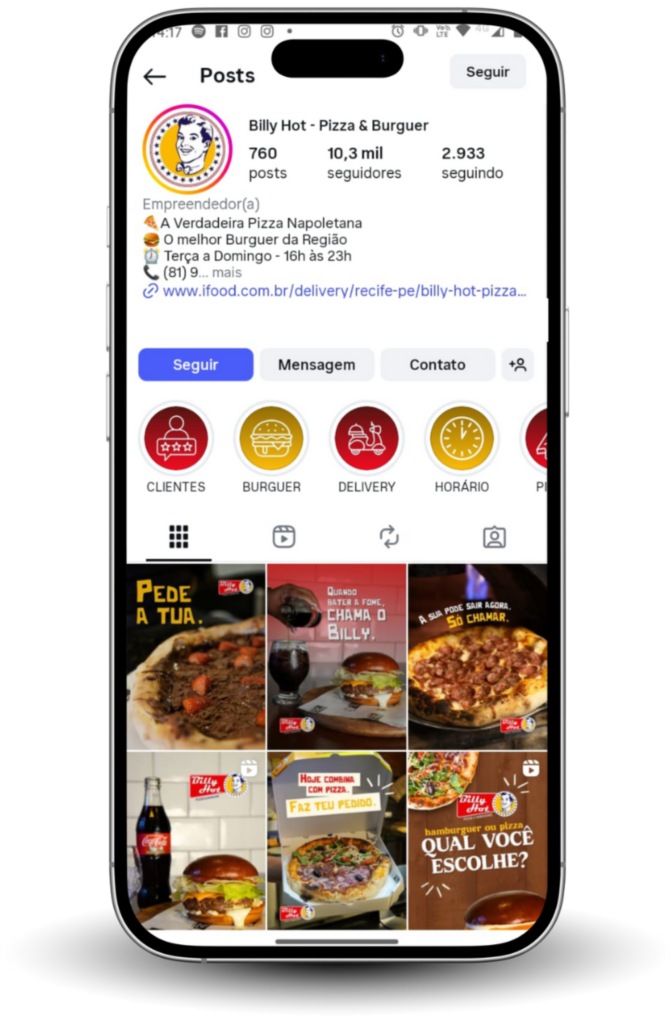
Task: Show tagged photos tab
Action: (x=494, y=537)
